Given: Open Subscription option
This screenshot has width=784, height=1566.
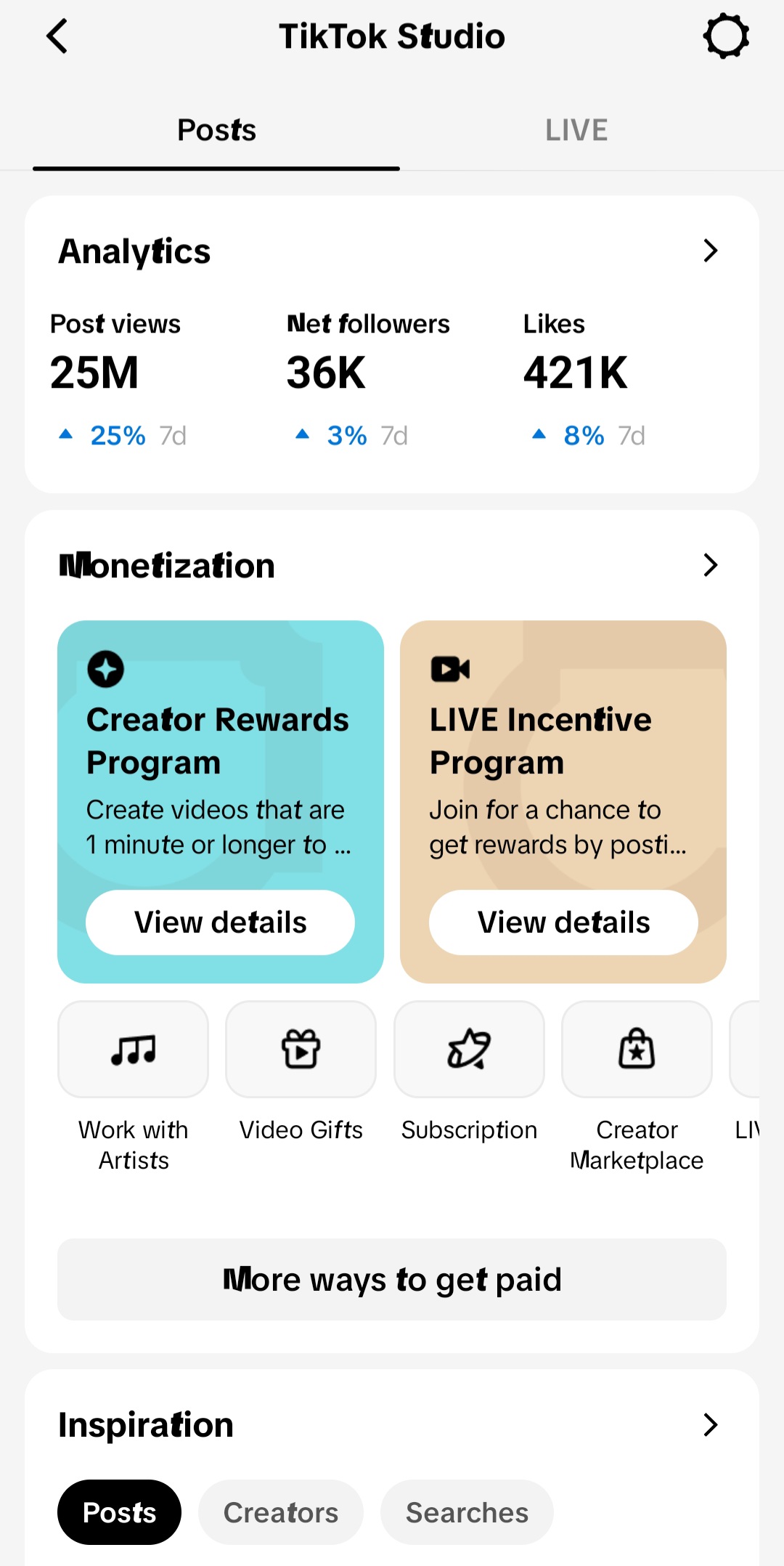Looking at the screenshot, I should tap(469, 1050).
